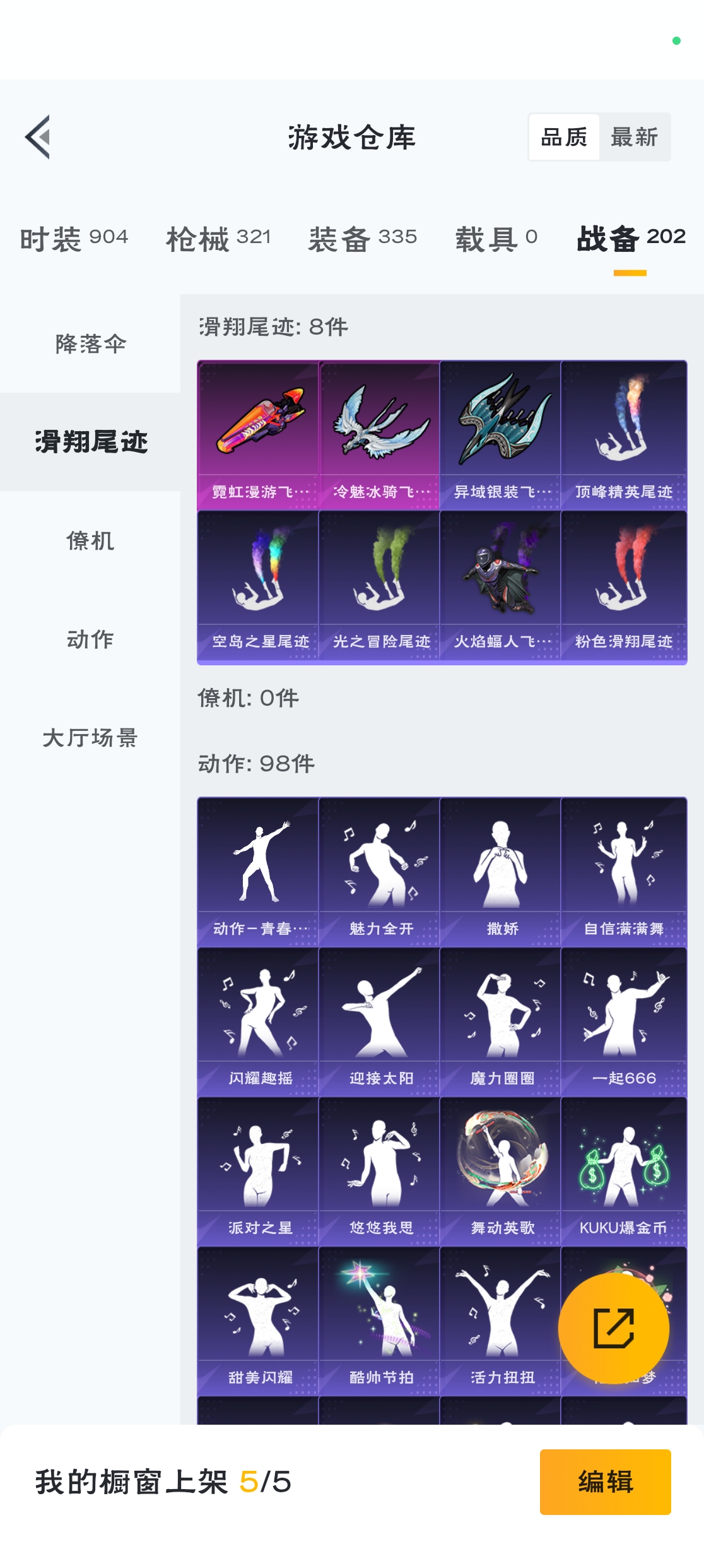
Task: Open the KUKU爆金币 emote
Action: click(623, 1170)
